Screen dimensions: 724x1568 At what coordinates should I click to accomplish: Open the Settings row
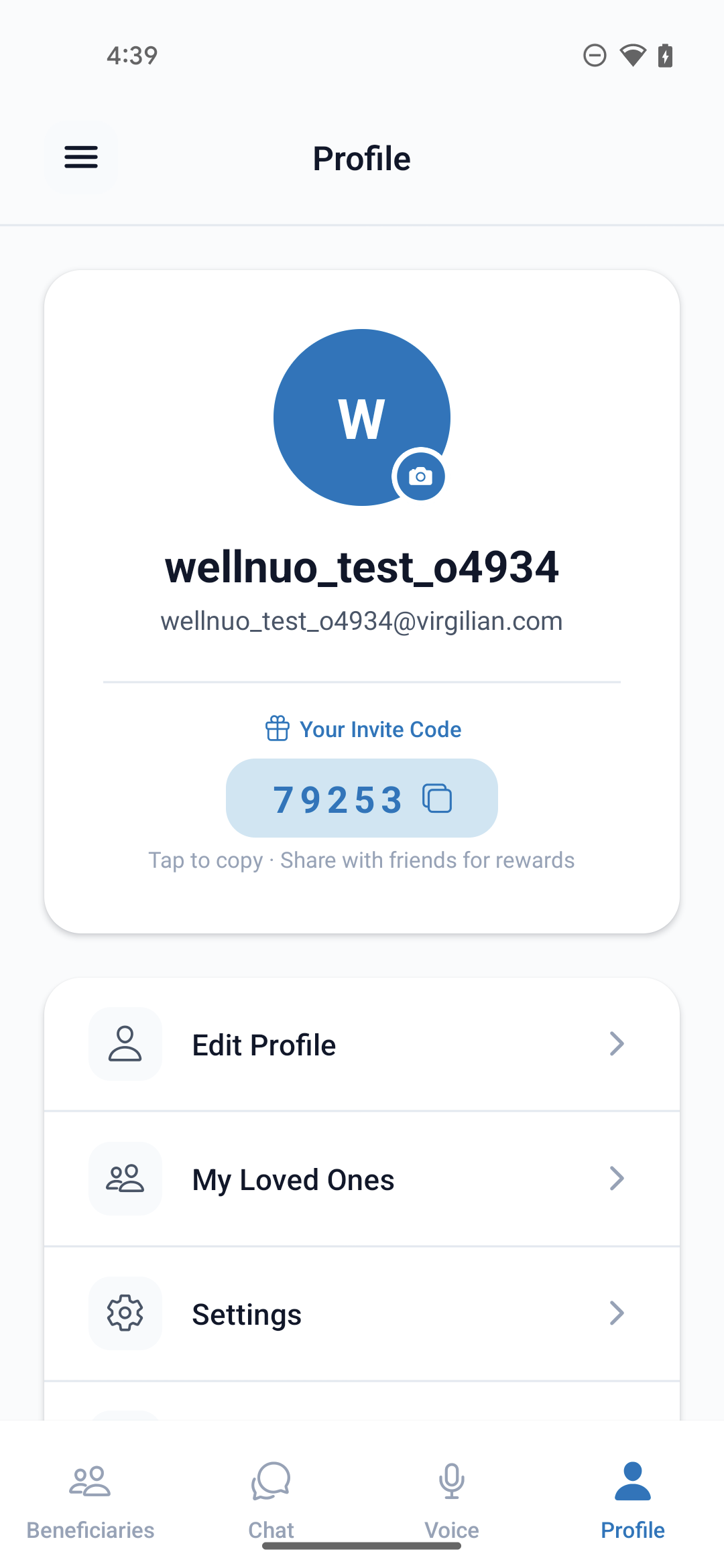[x=362, y=1313]
